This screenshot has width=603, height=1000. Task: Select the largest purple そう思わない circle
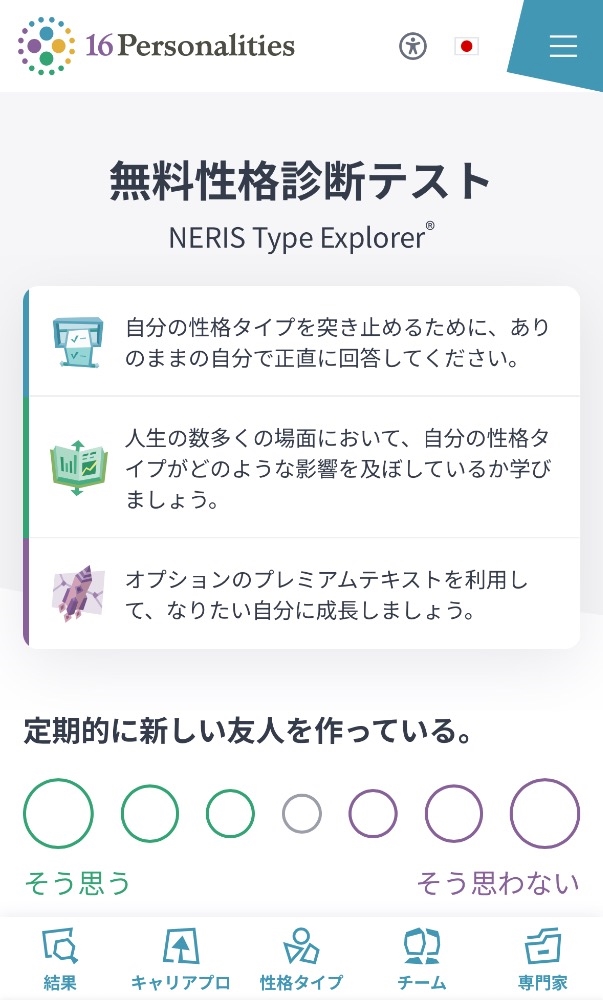pyautogui.click(x=545, y=813)
